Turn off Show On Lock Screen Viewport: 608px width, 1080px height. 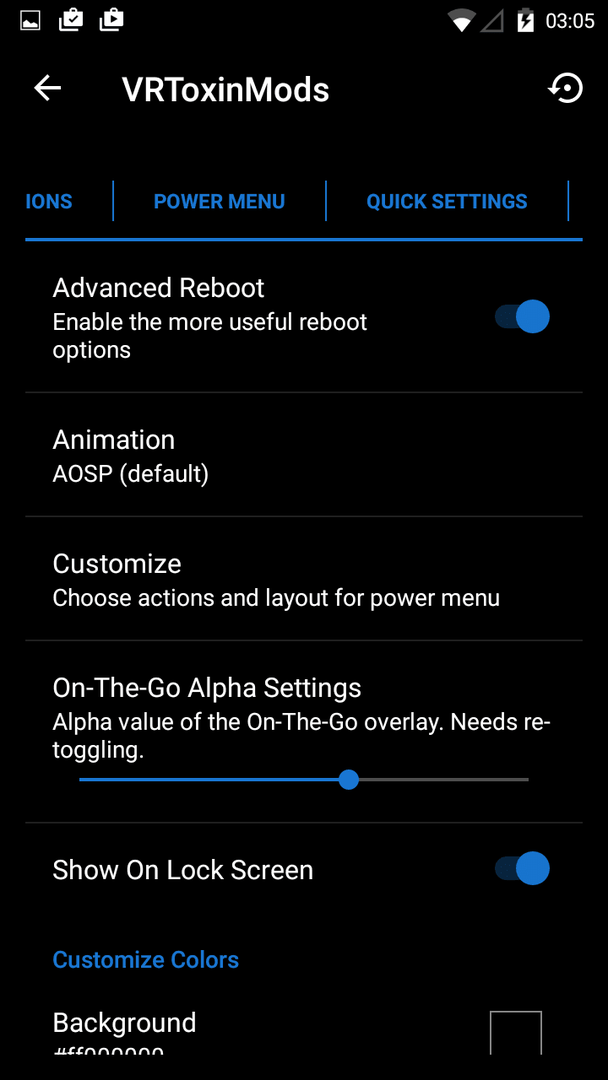(x=523, y=869)
